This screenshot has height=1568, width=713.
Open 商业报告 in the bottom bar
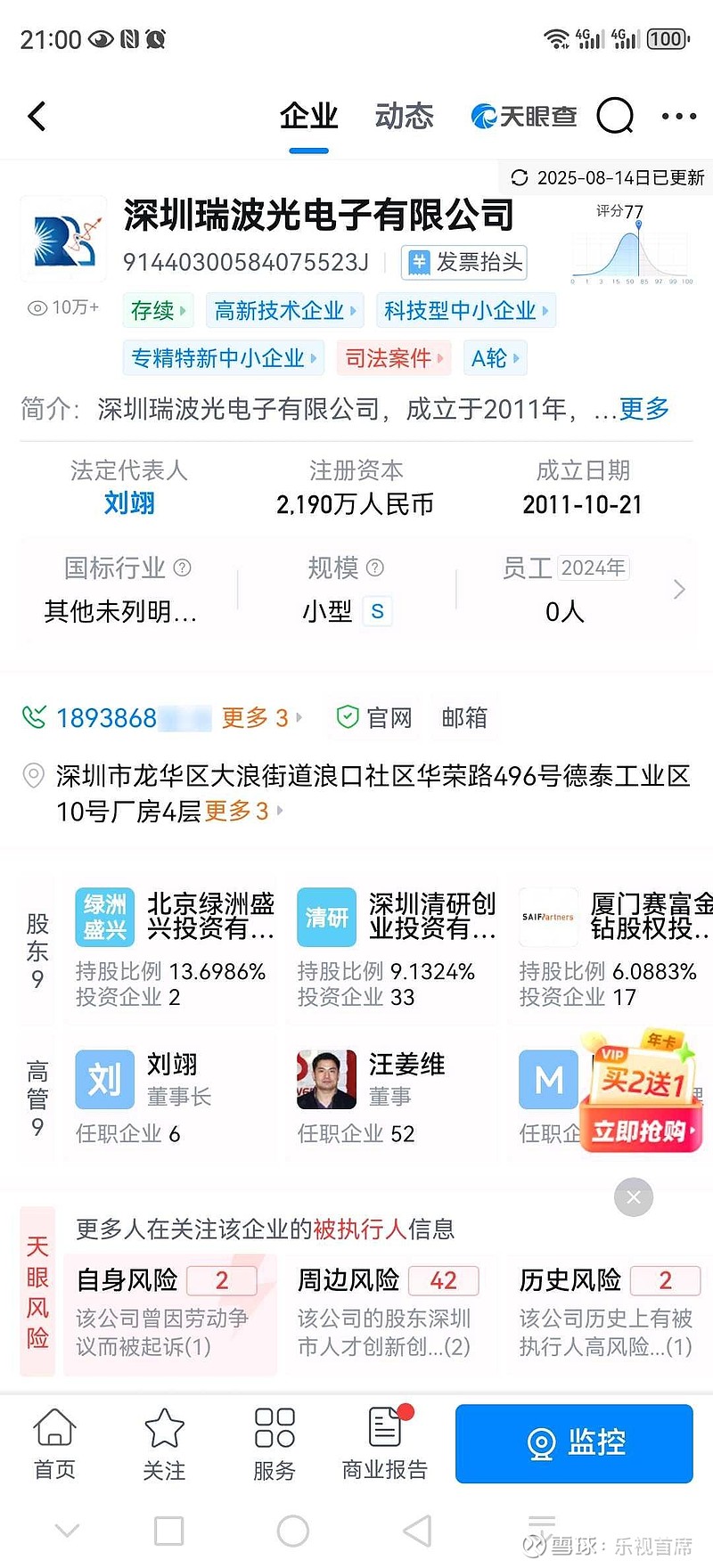click(x=385, y=1443)
